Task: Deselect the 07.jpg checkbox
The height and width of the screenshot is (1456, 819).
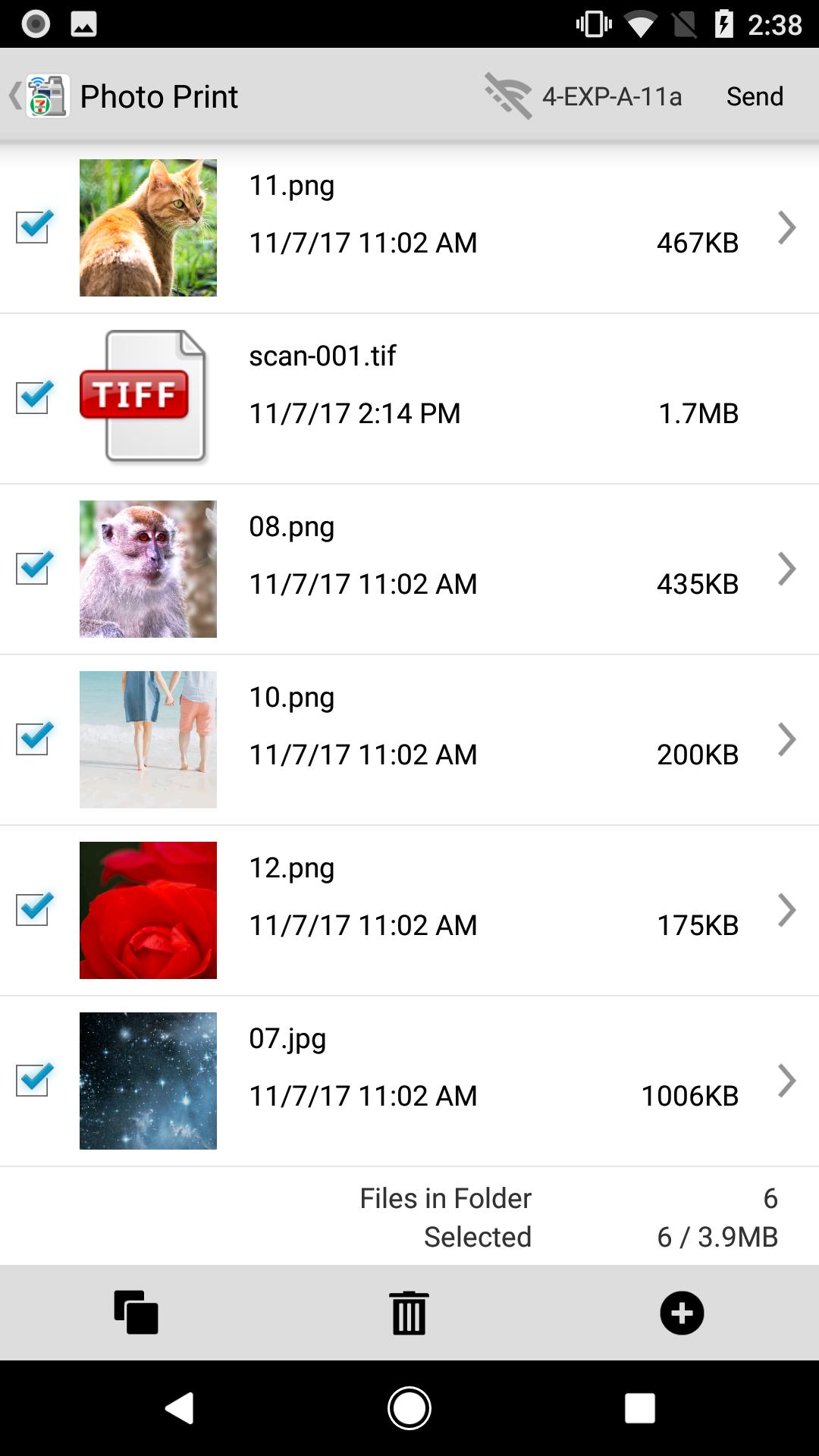Action: (33, 1080)
